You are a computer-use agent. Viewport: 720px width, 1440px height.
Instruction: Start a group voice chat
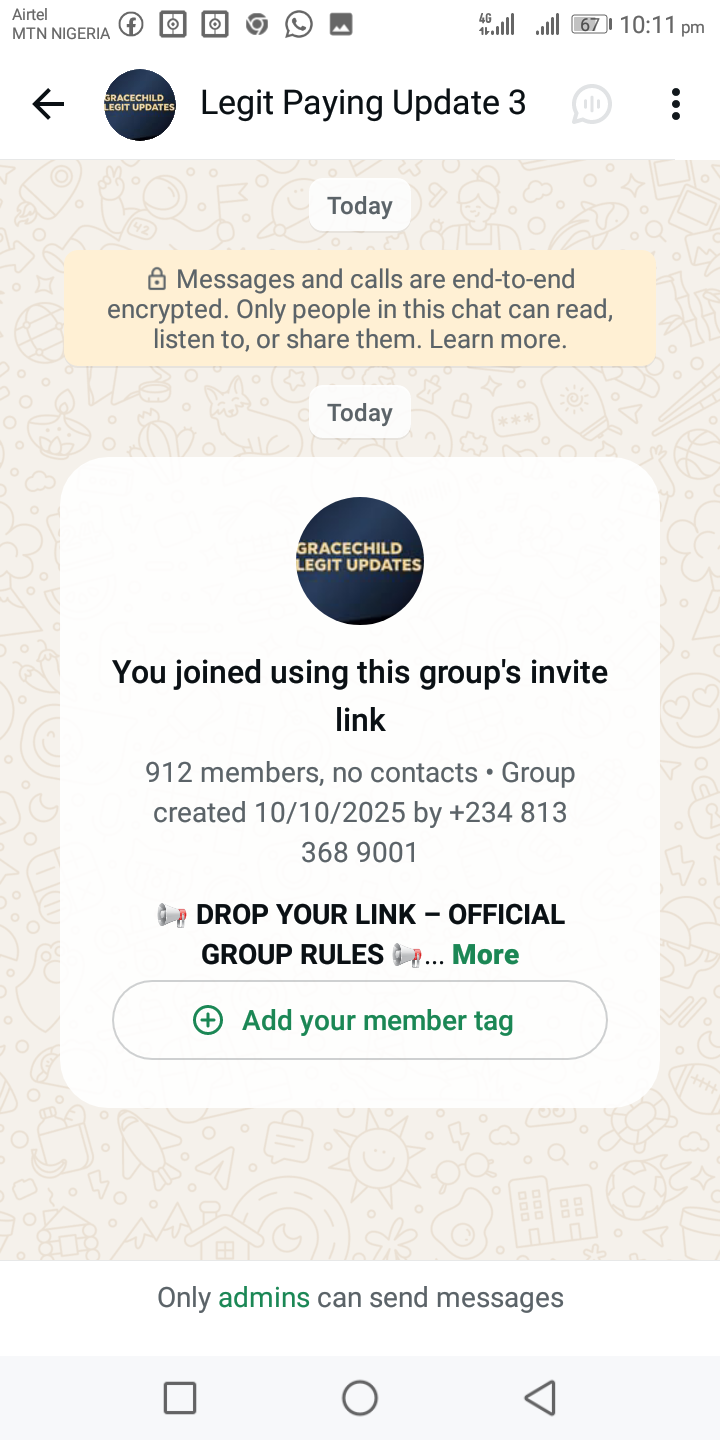tap(592, 104)
